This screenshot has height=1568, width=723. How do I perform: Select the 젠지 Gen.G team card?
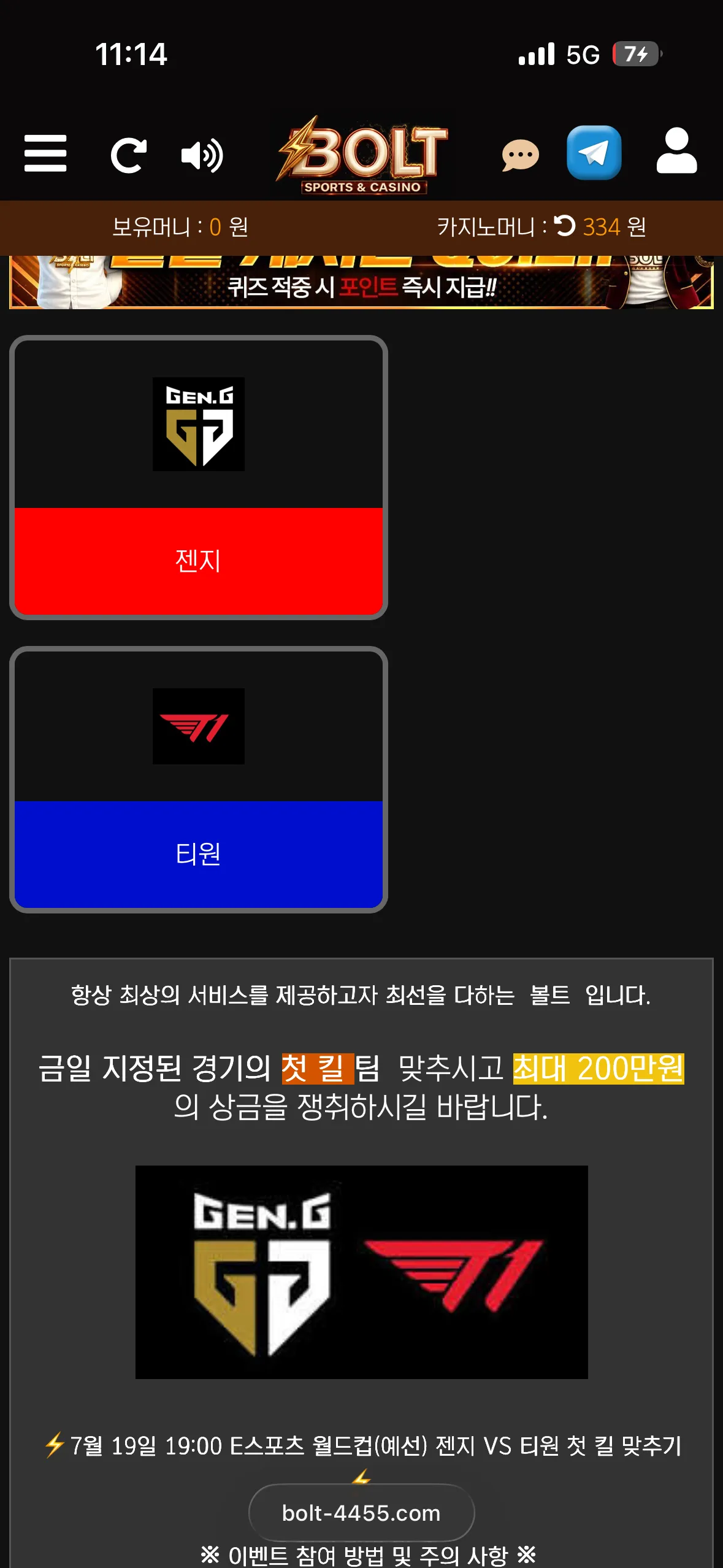point(199,478)
